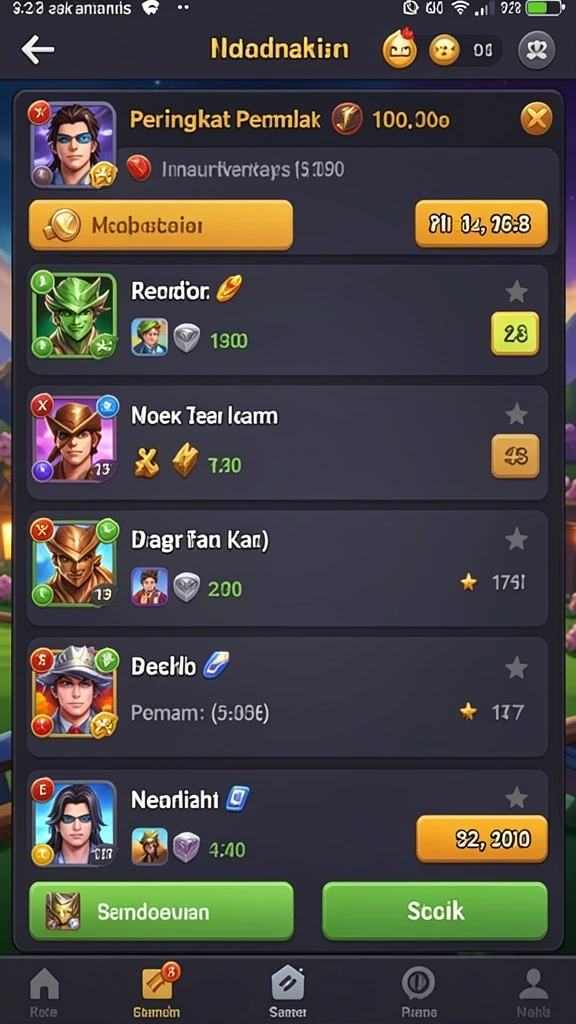The image size is (576, 1024).
Task: Tap the green Scoik button
Action: pyautogui.click(x=435, y=911)
